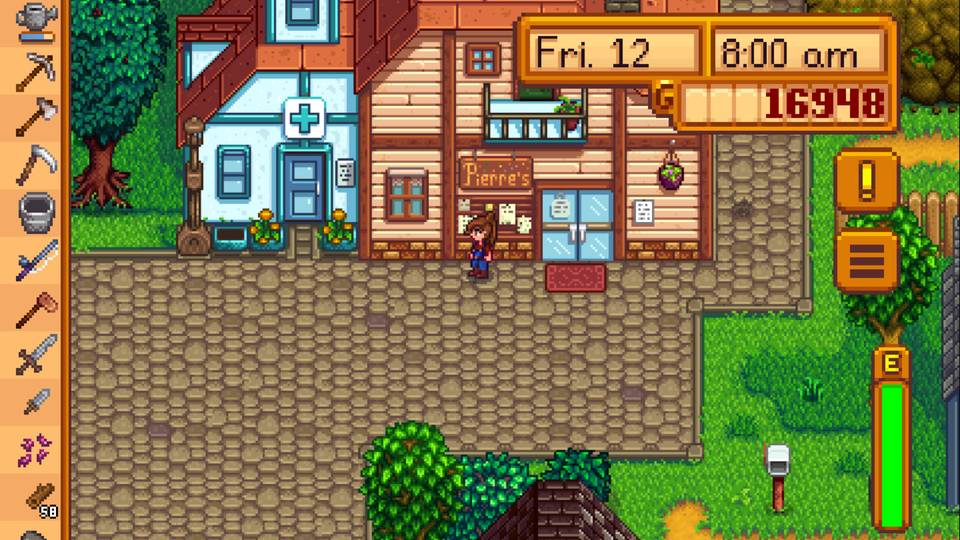
Task: Pick the milk pail from the toolbar
Action: (36, 212)
